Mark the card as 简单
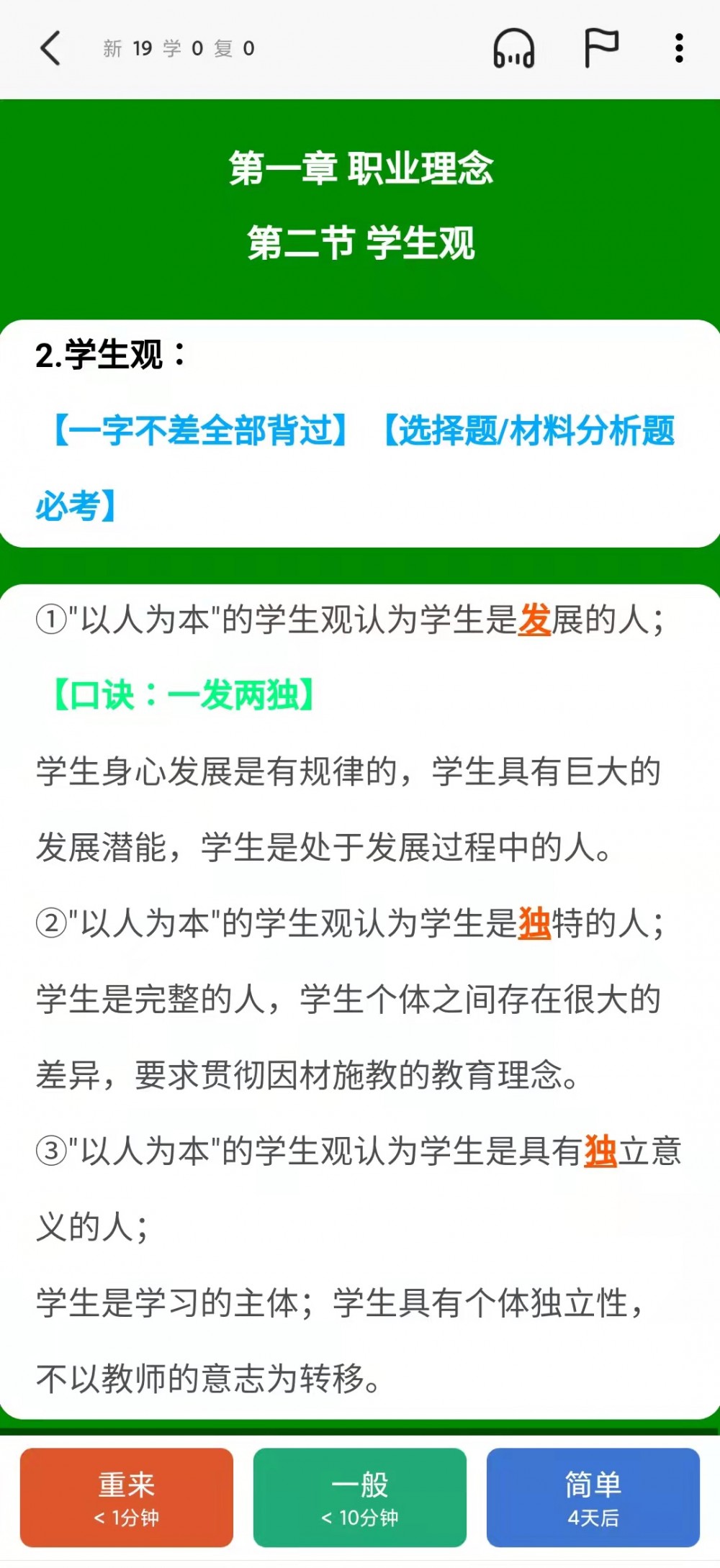Image resolution: width=720 pixels, height=1568 pixels. [x=593, y=1497]
